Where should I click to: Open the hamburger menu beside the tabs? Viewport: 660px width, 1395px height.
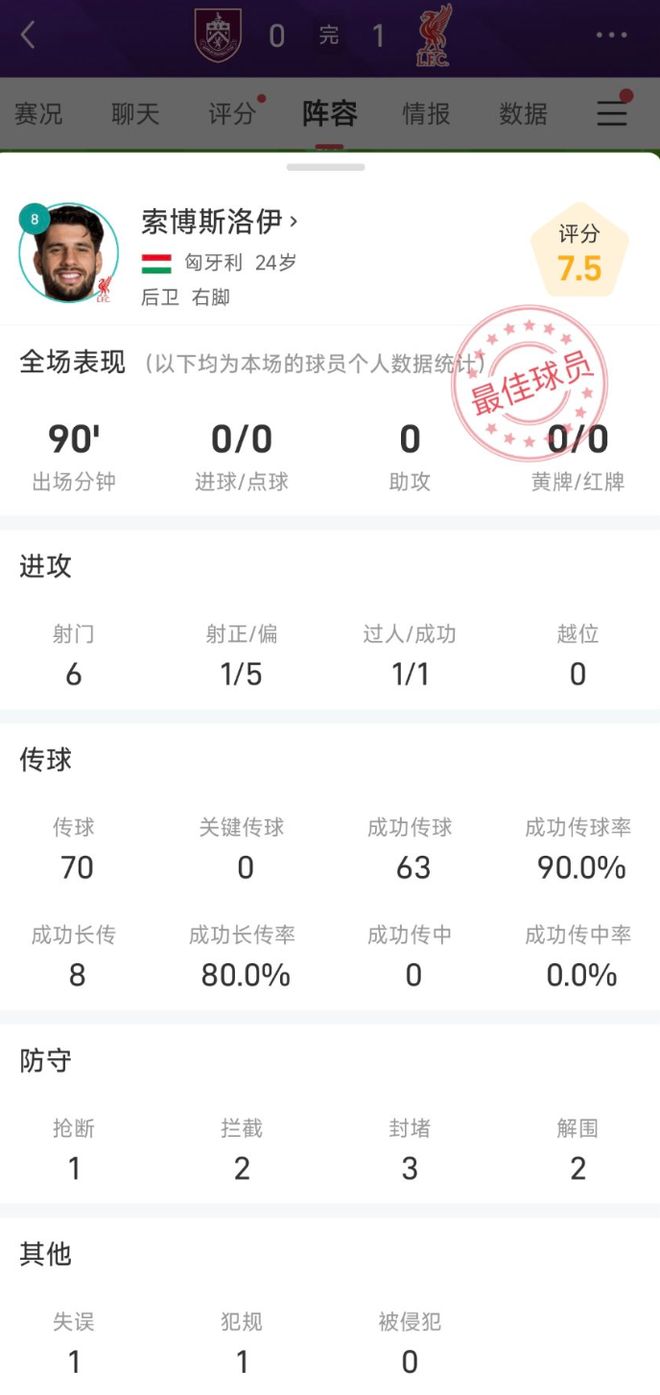[612, 113]
